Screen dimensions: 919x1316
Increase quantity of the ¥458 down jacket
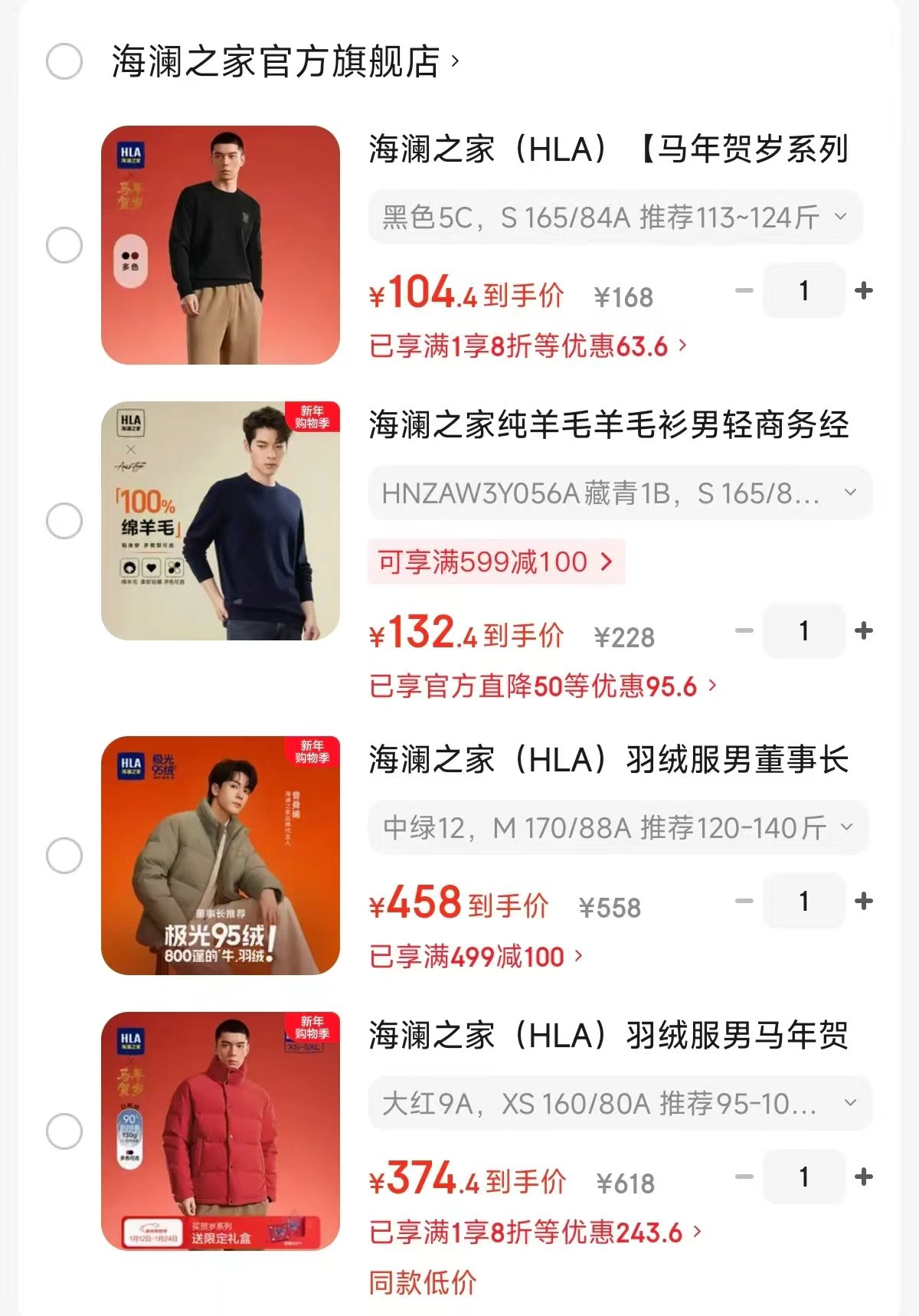864,902
